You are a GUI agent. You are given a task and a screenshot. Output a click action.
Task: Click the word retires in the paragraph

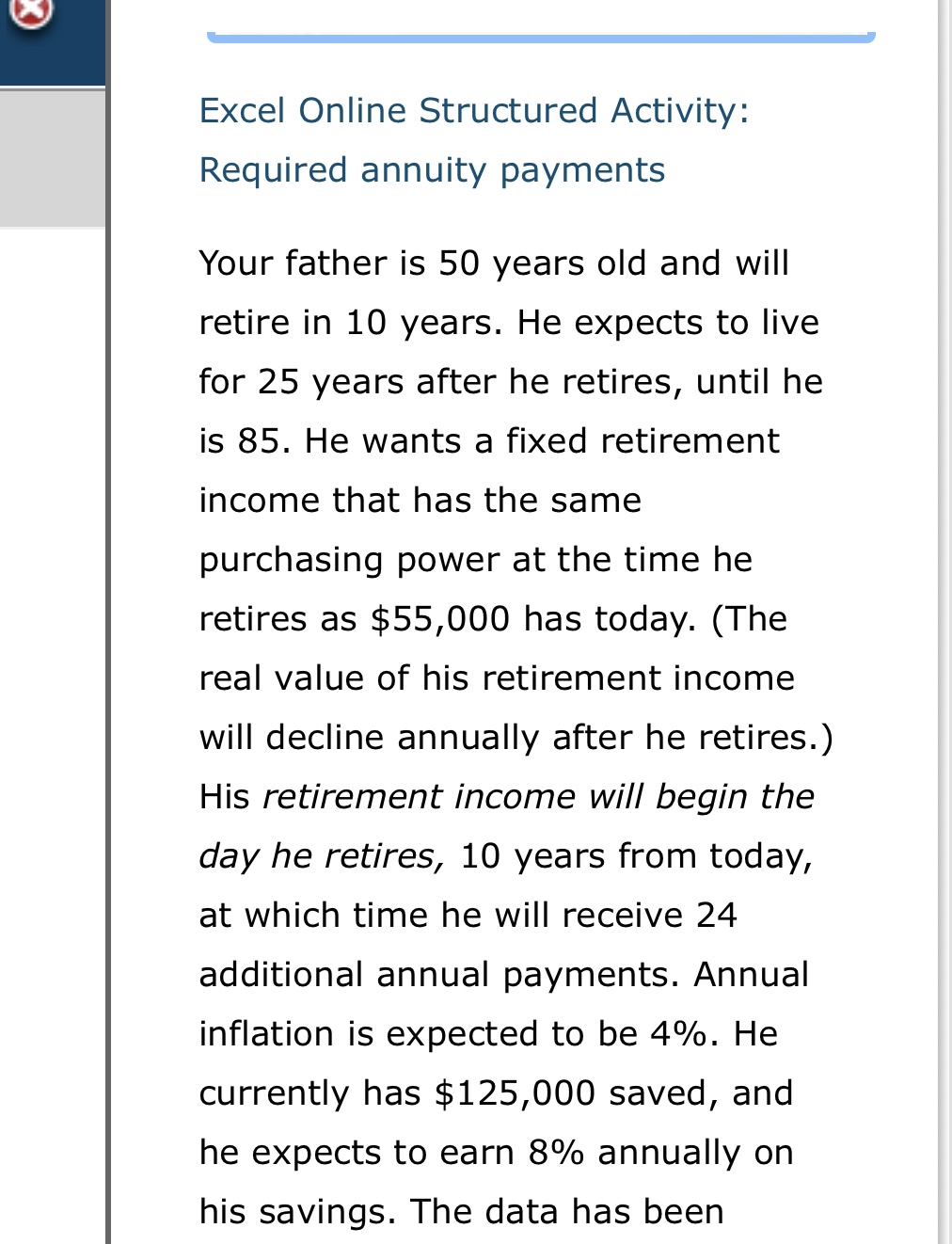[249, 619]
